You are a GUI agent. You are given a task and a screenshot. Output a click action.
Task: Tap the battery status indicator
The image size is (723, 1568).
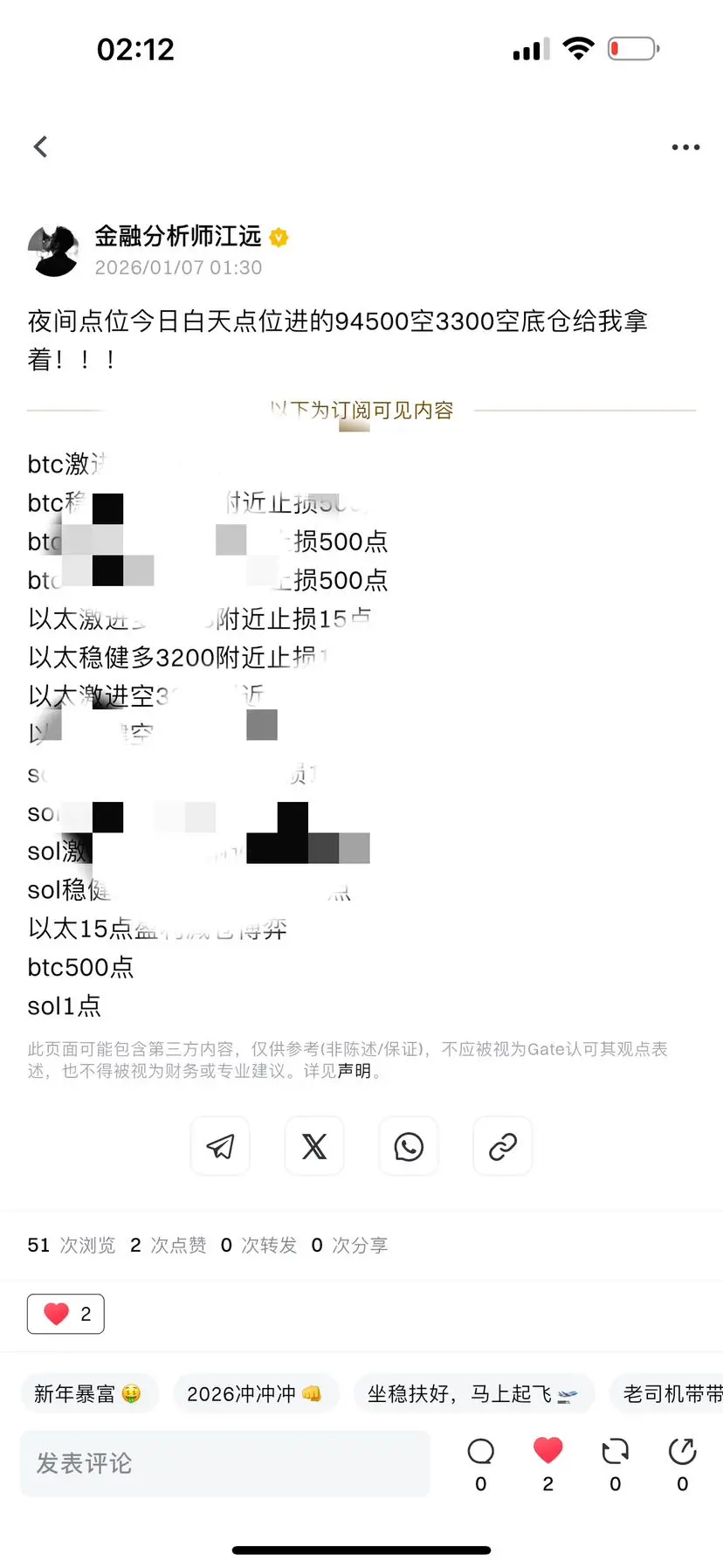pos(631,48)
